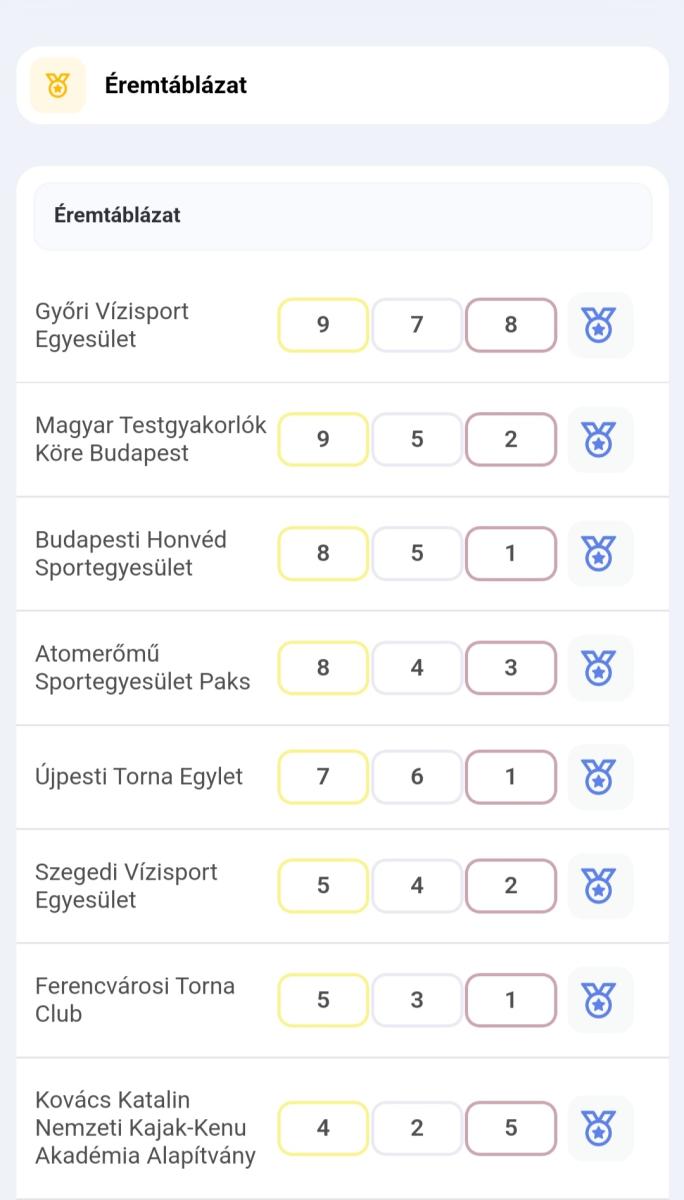Open medal details for Győri Vízisport Egyesület
This screenshot has width=684, height=1200.
(x=600, y=325)
